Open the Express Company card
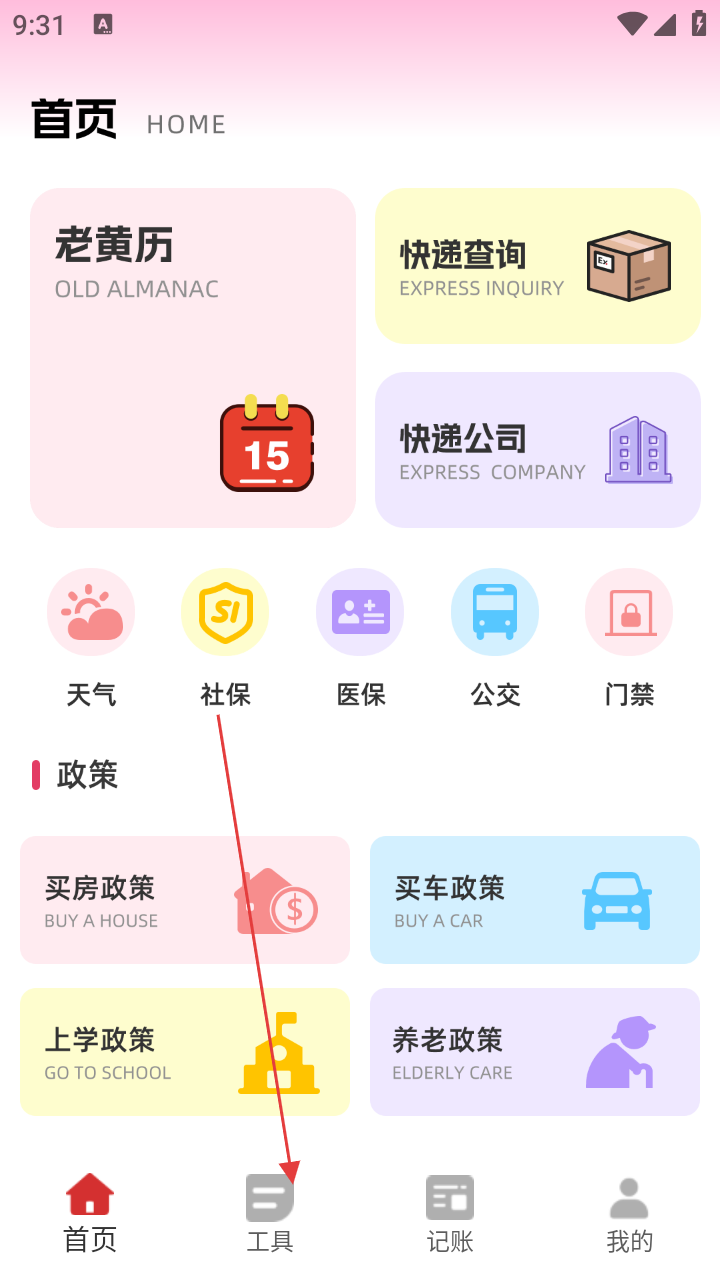This screenshot has width=720, height=1280. click(x=537, y=450)
